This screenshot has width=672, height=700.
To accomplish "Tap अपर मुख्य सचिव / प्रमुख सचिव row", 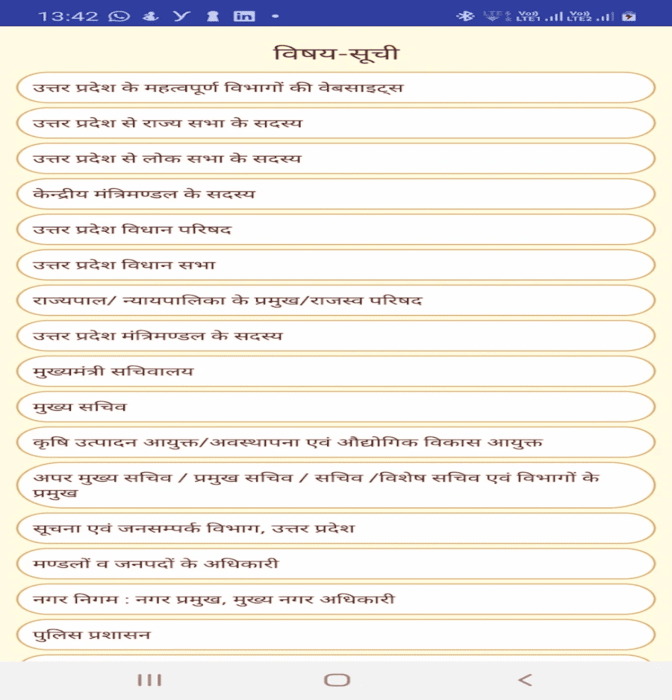I will click(x=336, y=485).
